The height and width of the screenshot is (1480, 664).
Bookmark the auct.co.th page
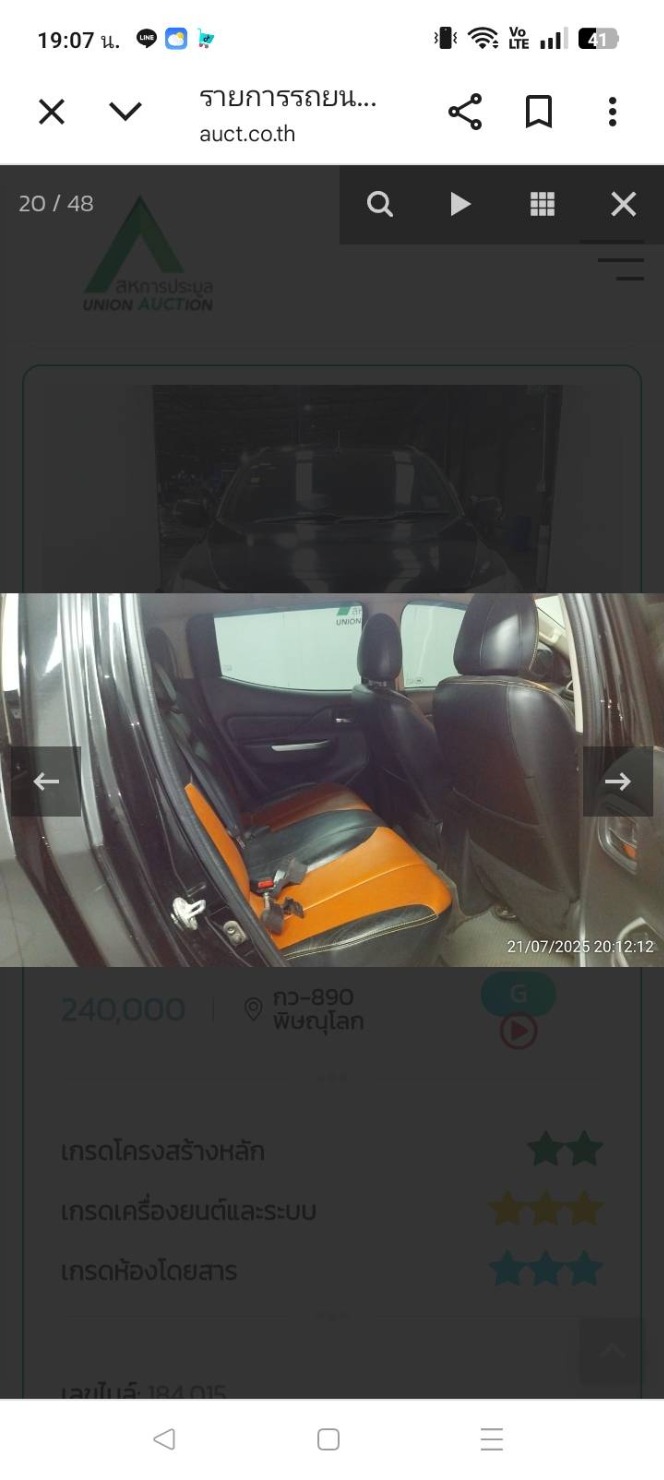tap(539, 112)
